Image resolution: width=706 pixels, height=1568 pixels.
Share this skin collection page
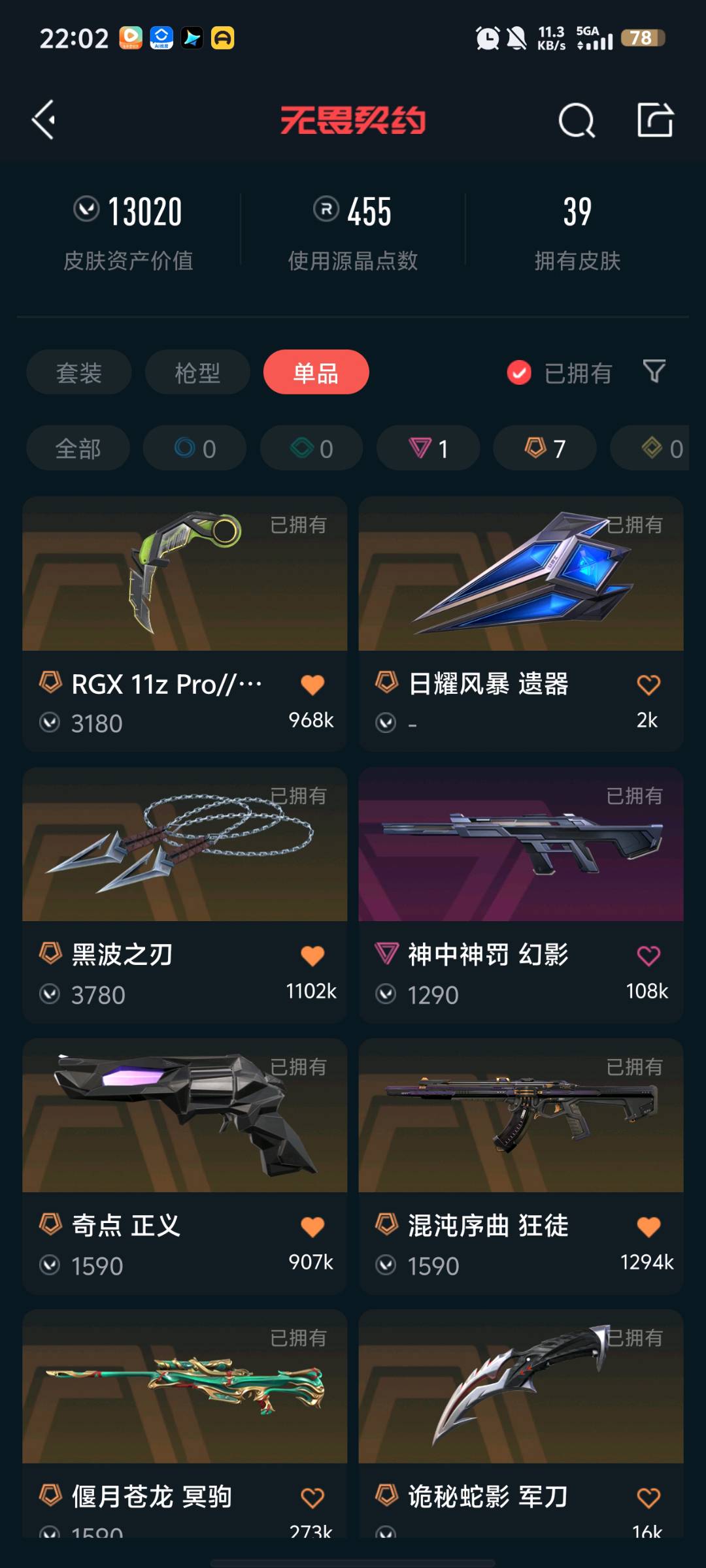pyautogui.click(x=655, y=120)
